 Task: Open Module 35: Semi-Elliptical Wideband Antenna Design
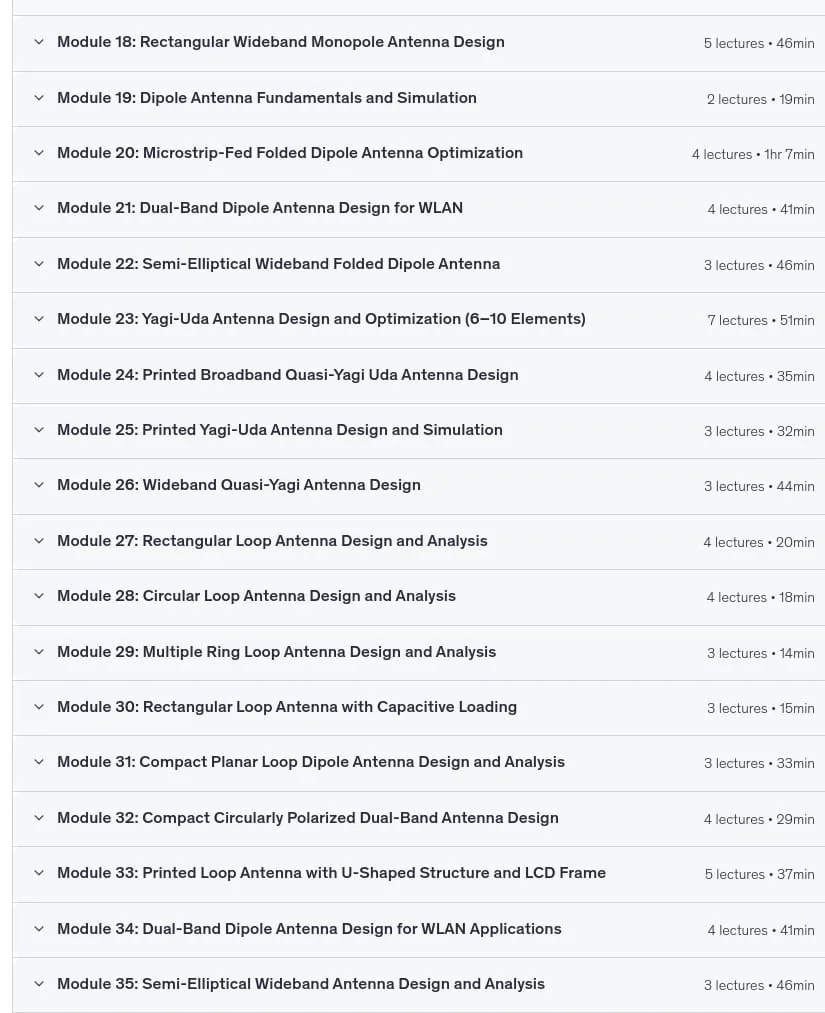(419, 985)
